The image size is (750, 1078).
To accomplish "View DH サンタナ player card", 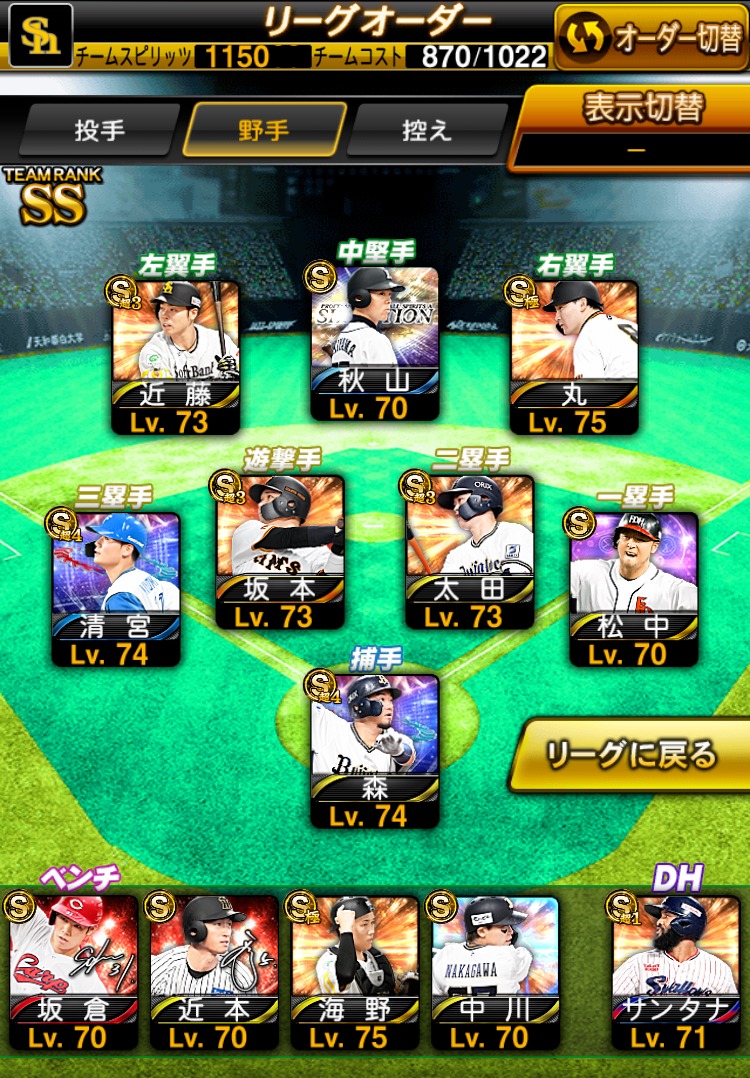I will (676, 972).
